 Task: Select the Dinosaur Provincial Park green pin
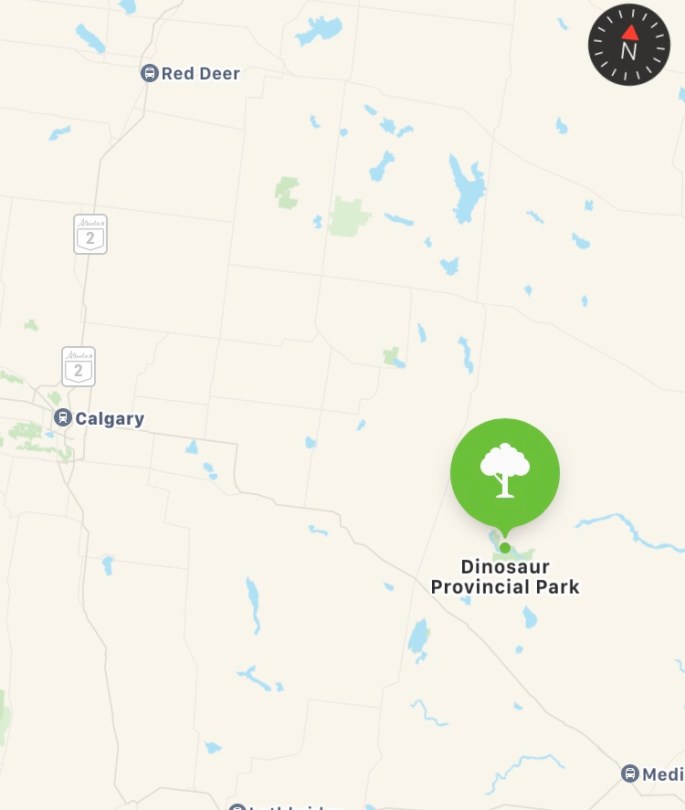[505, 472]
